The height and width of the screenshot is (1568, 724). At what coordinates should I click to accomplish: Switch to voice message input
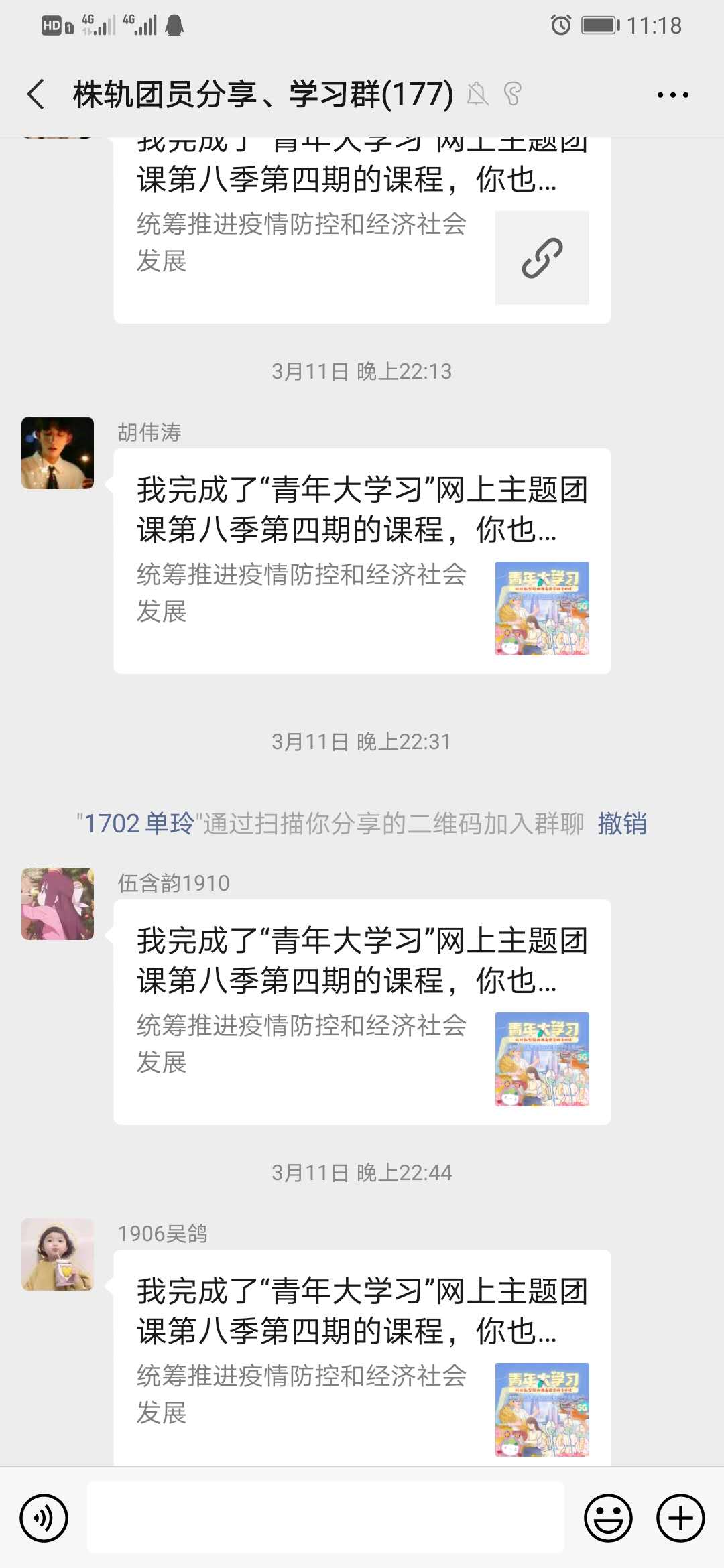pos(44,1518)
